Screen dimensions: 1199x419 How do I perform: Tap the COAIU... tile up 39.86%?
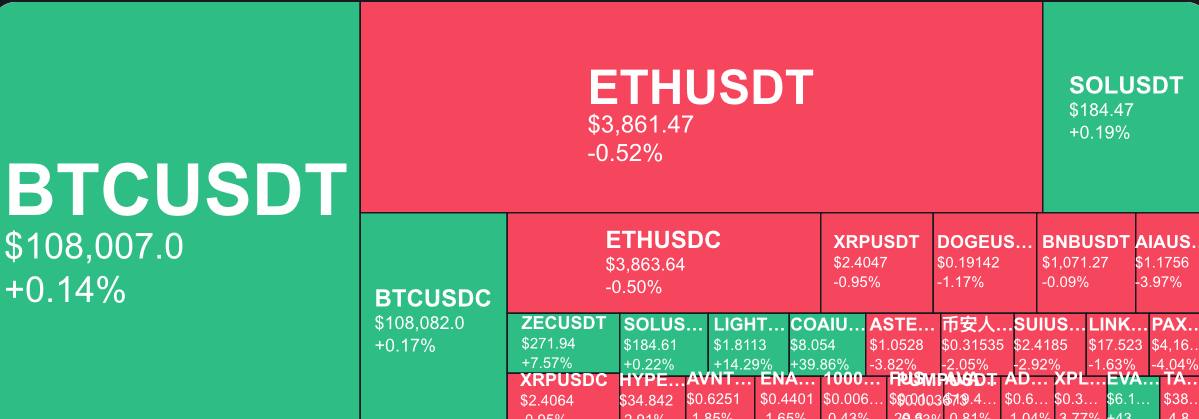[827, 342]
